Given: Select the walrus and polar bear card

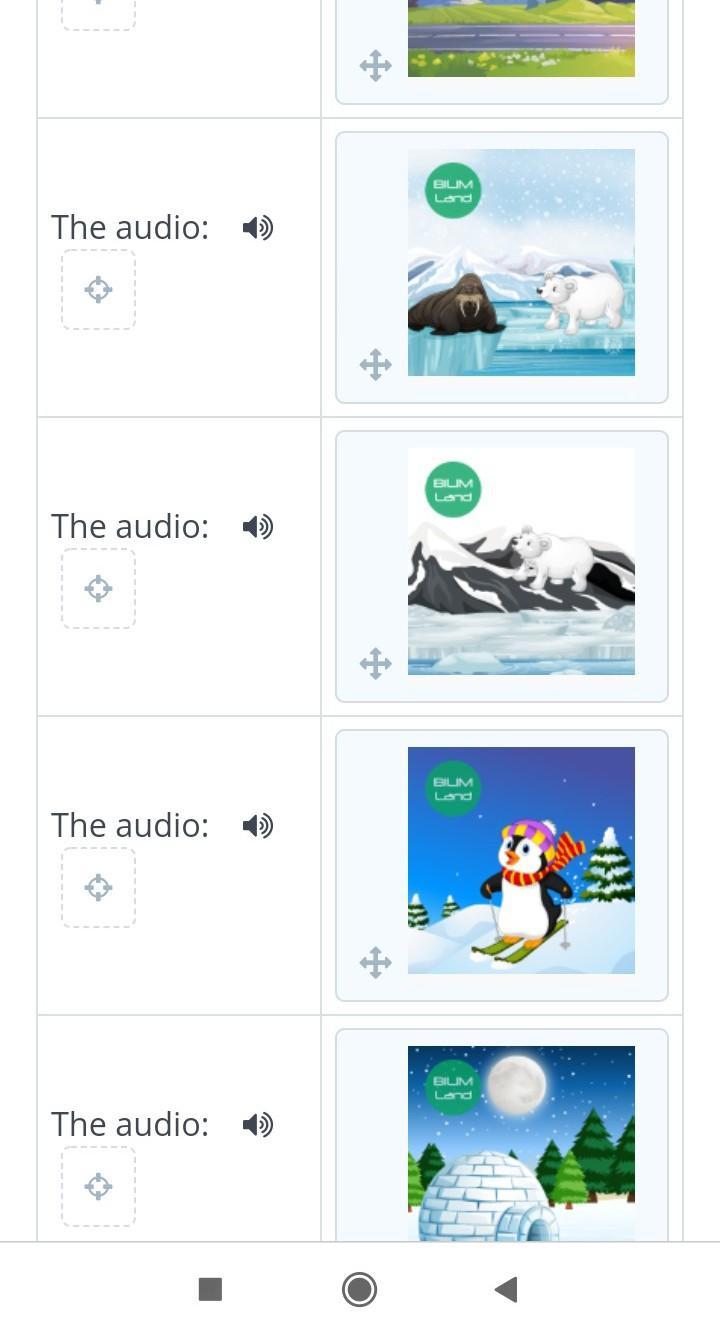Looking at the screenshot, I should (x=521, y=263).
